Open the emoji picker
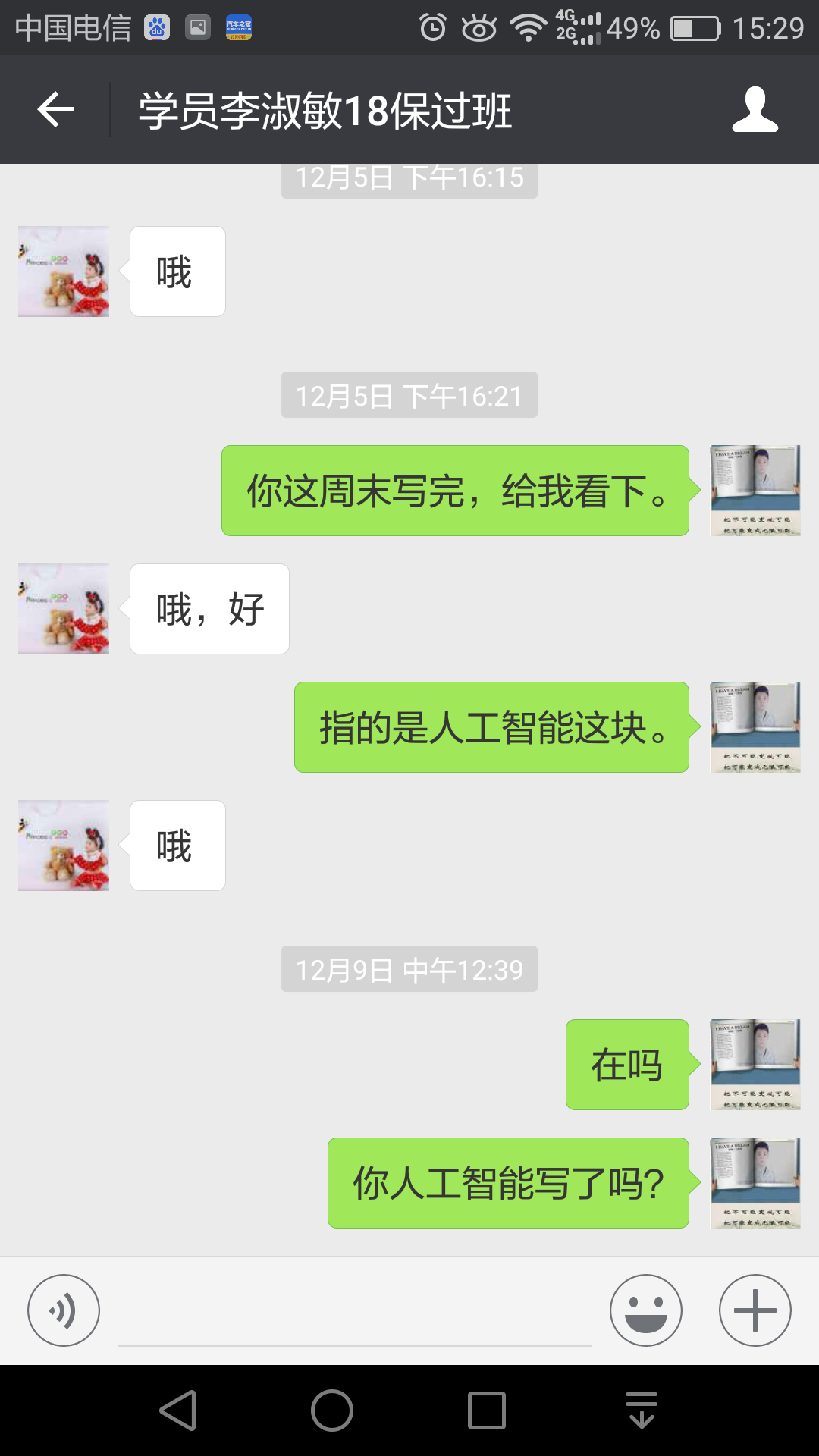The height and width of the screenshot is (1456, 819). [x=645, y=1310]
